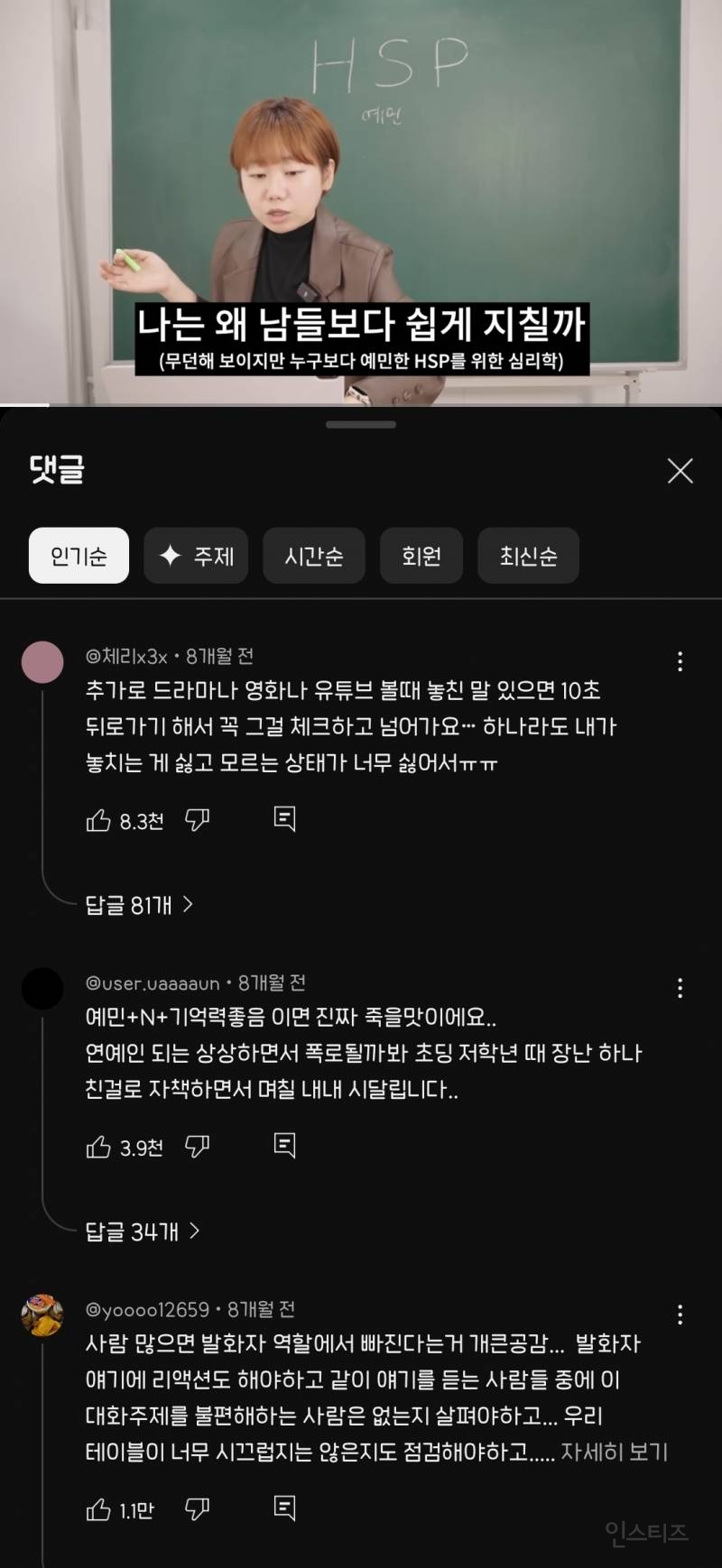Close the 댓글 comments panel
722x1568 pixels.
click(680, 470)
